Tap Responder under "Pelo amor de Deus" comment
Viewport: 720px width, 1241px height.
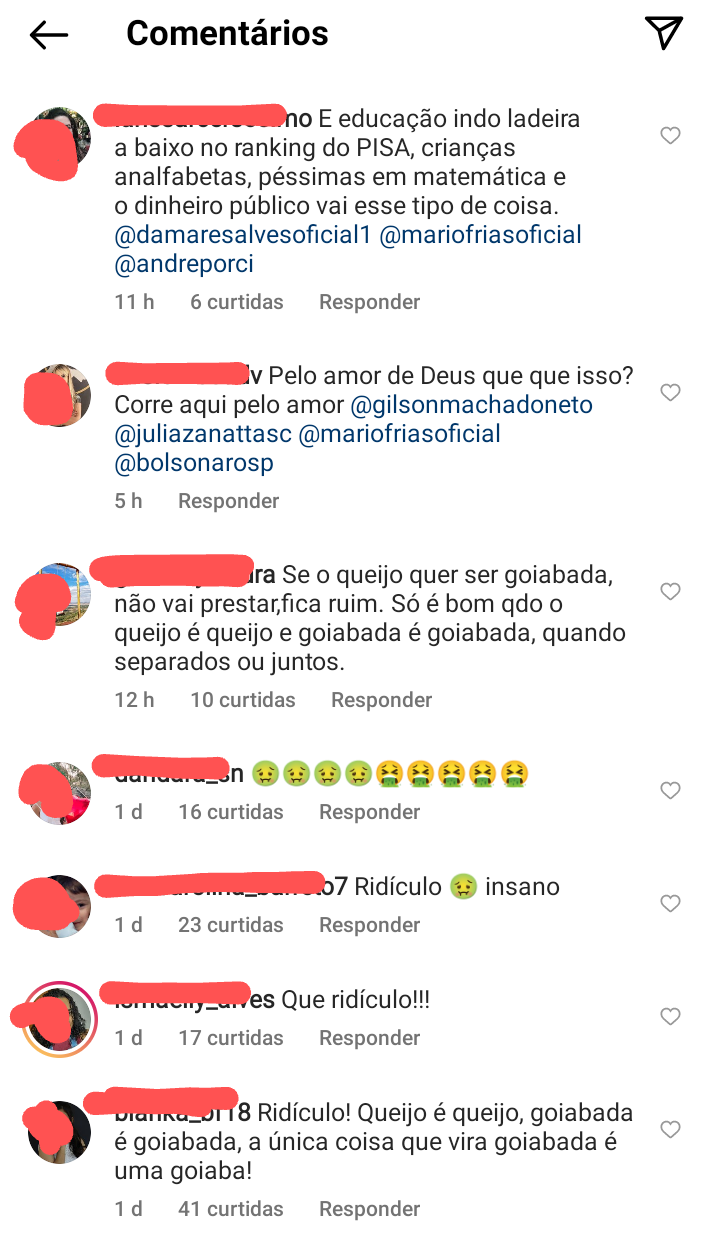tap(228, 501)
